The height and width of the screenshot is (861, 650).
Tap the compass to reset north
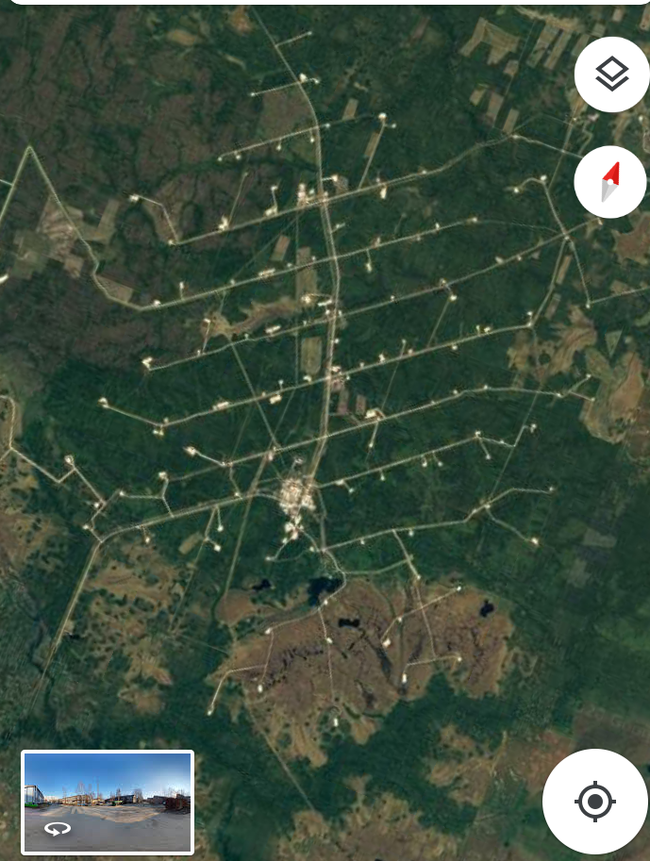(x=611, y=181)
